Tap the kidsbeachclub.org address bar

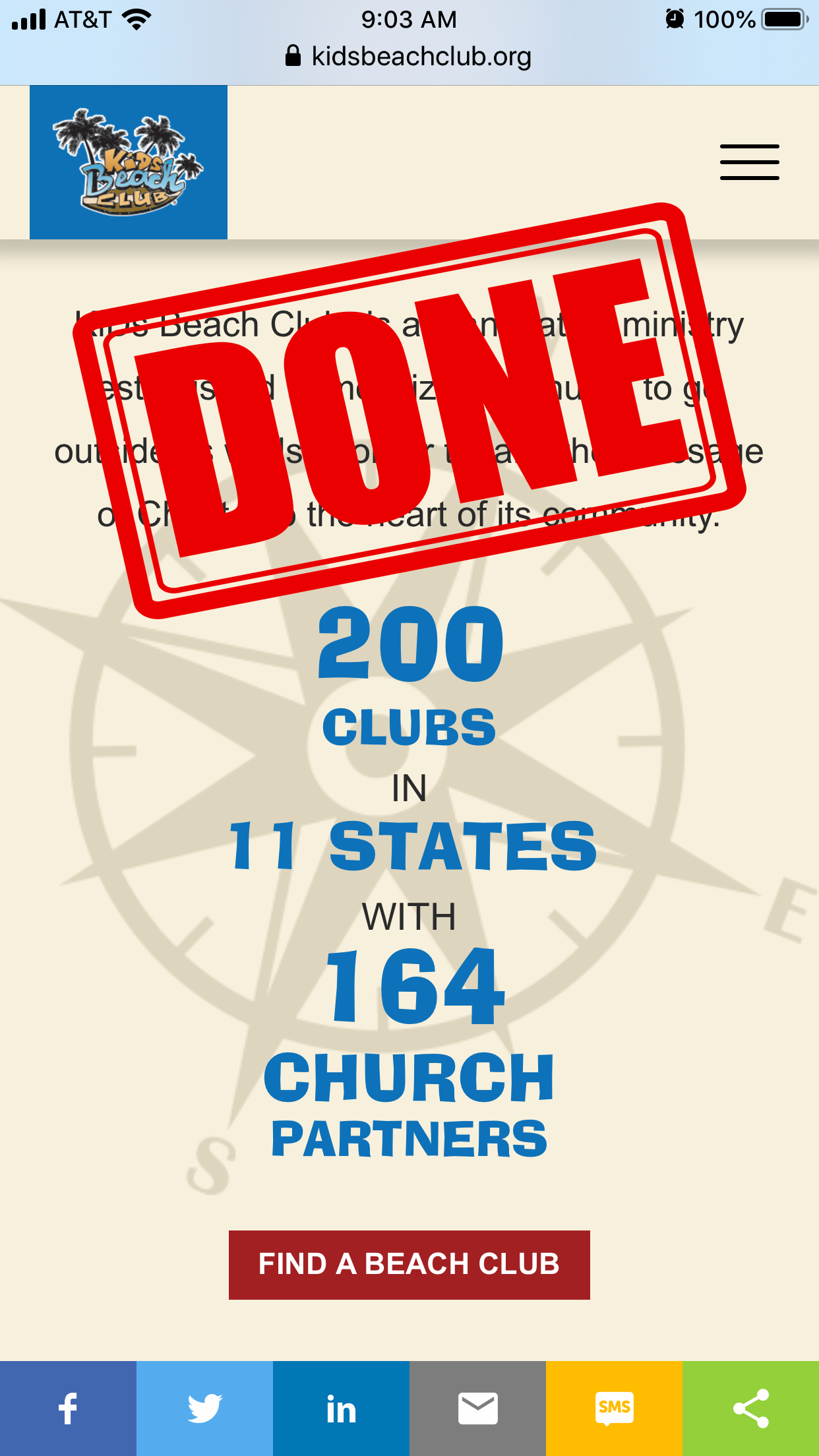tap(409, 57)
